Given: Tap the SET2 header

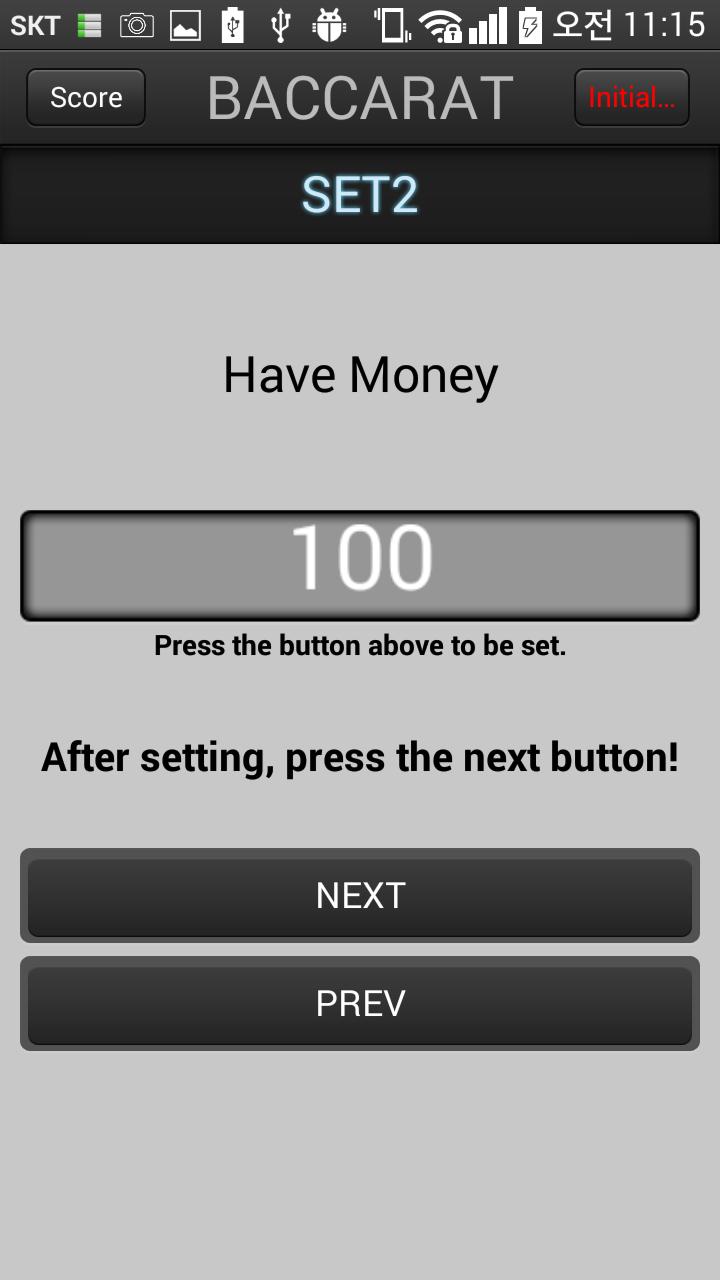Looking at the screenshot, I should click(x=360, y=193).
